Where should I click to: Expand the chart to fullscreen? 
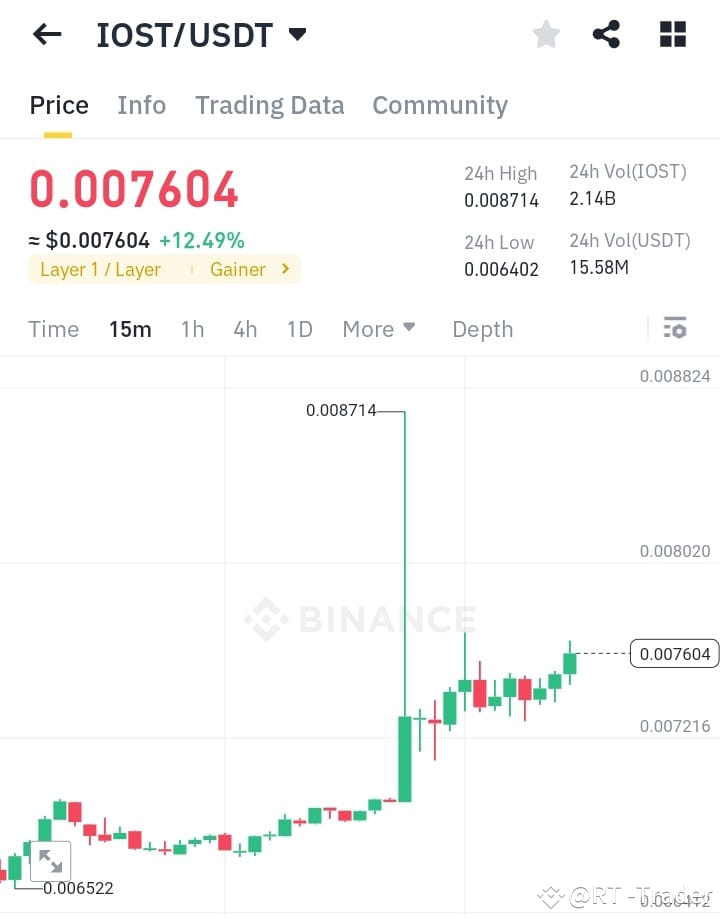point(51,860)
